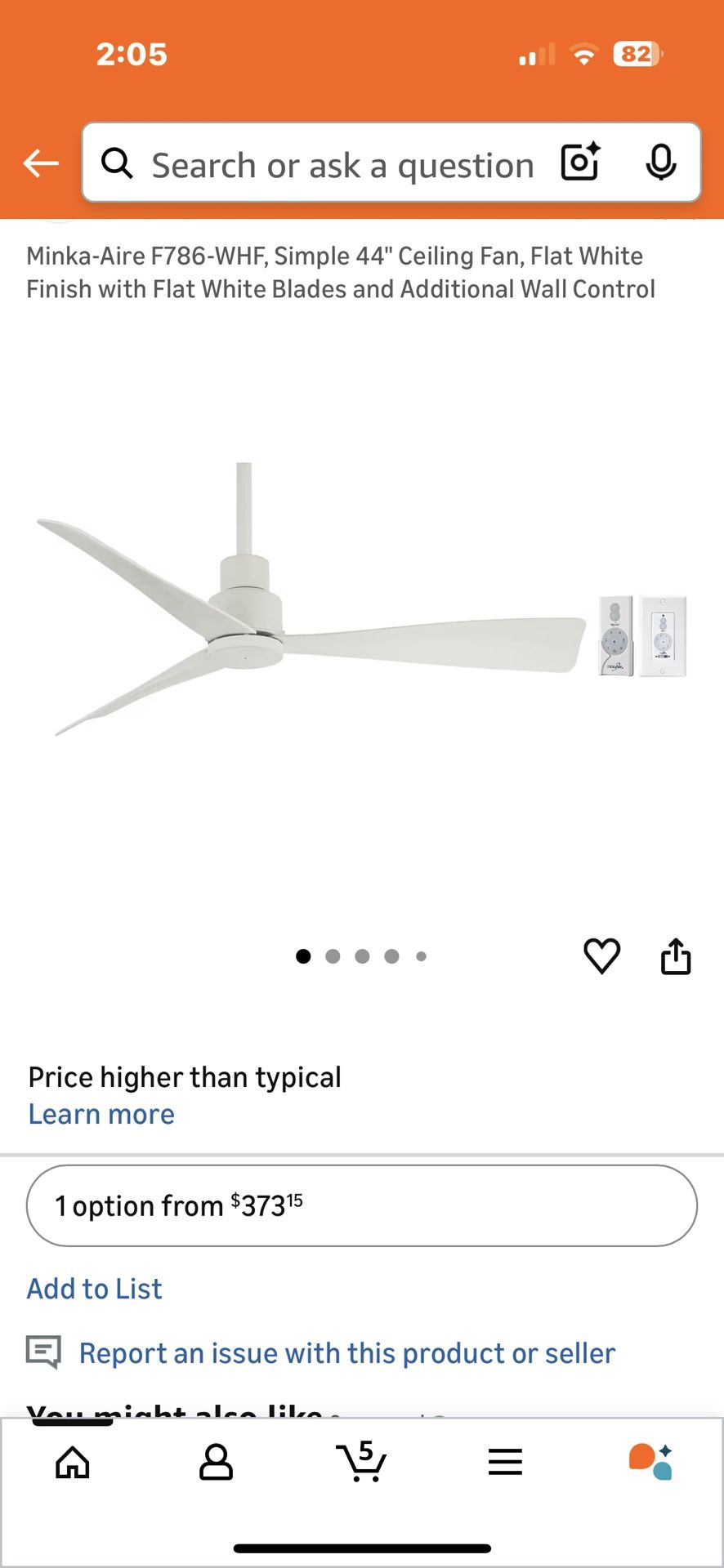Tap the 'Search or ask a question' field
The height and width of the screenshot is (1568, 724).
click(343, 163)
